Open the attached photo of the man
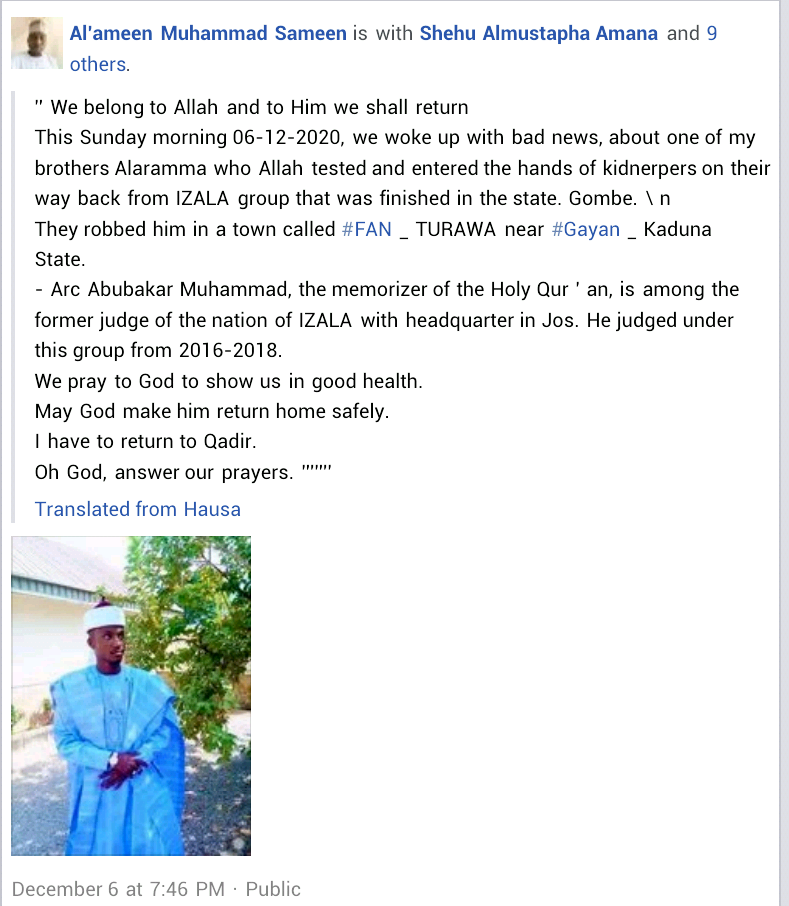Image resolution: width=789 pixels, height=906 pixels. [x=131, y=695]
